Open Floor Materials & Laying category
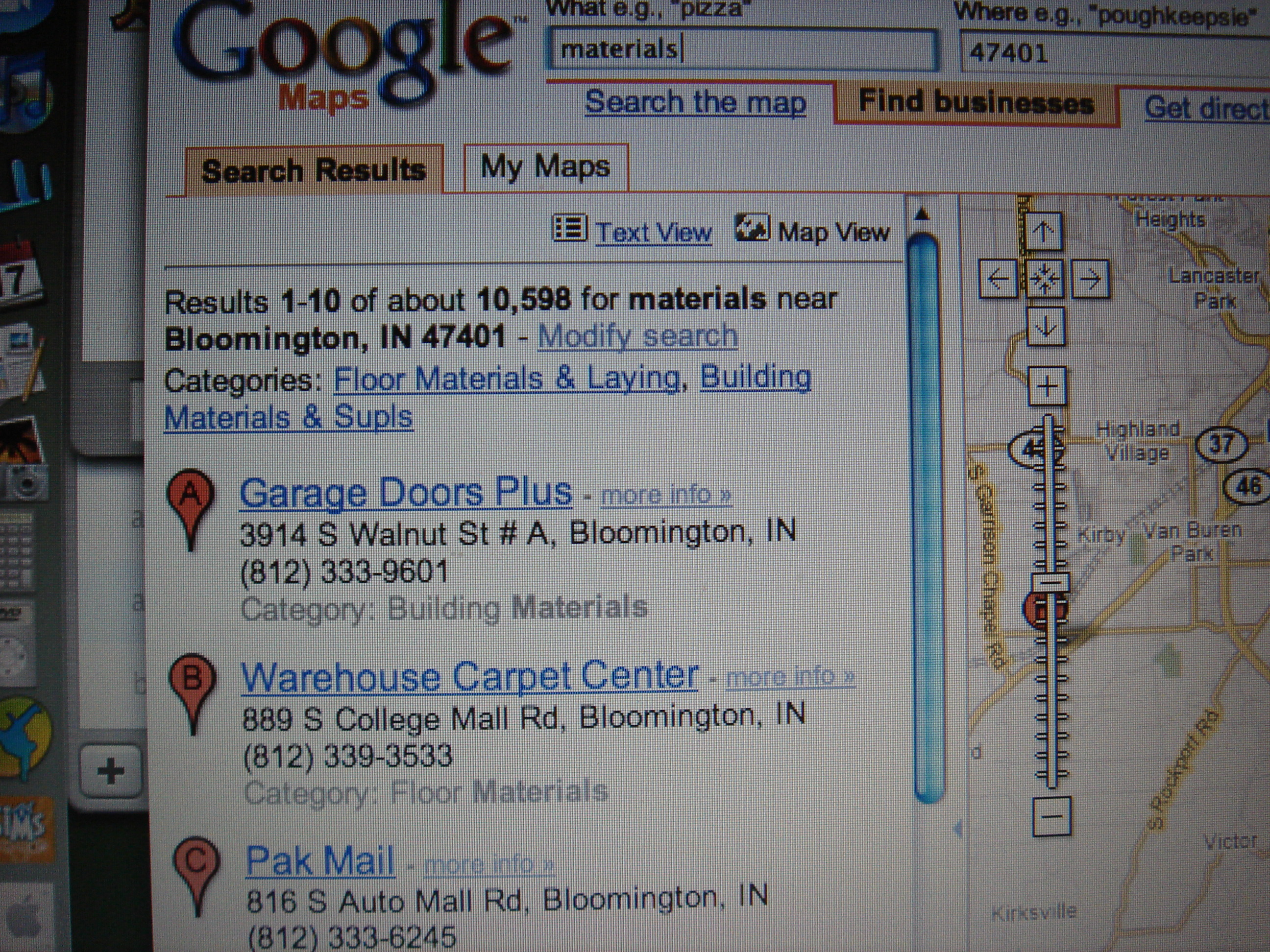 507,380
